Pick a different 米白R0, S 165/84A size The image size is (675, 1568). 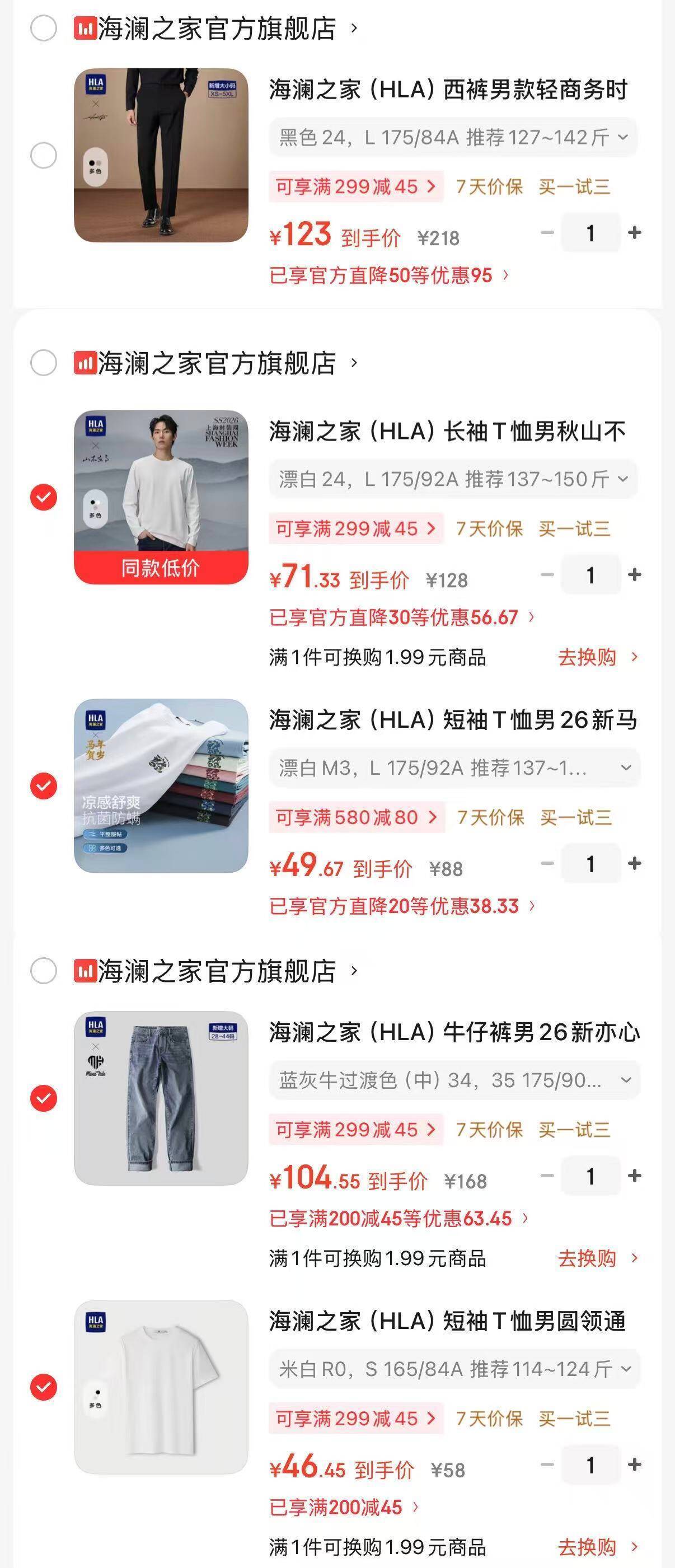point(454,1369)
